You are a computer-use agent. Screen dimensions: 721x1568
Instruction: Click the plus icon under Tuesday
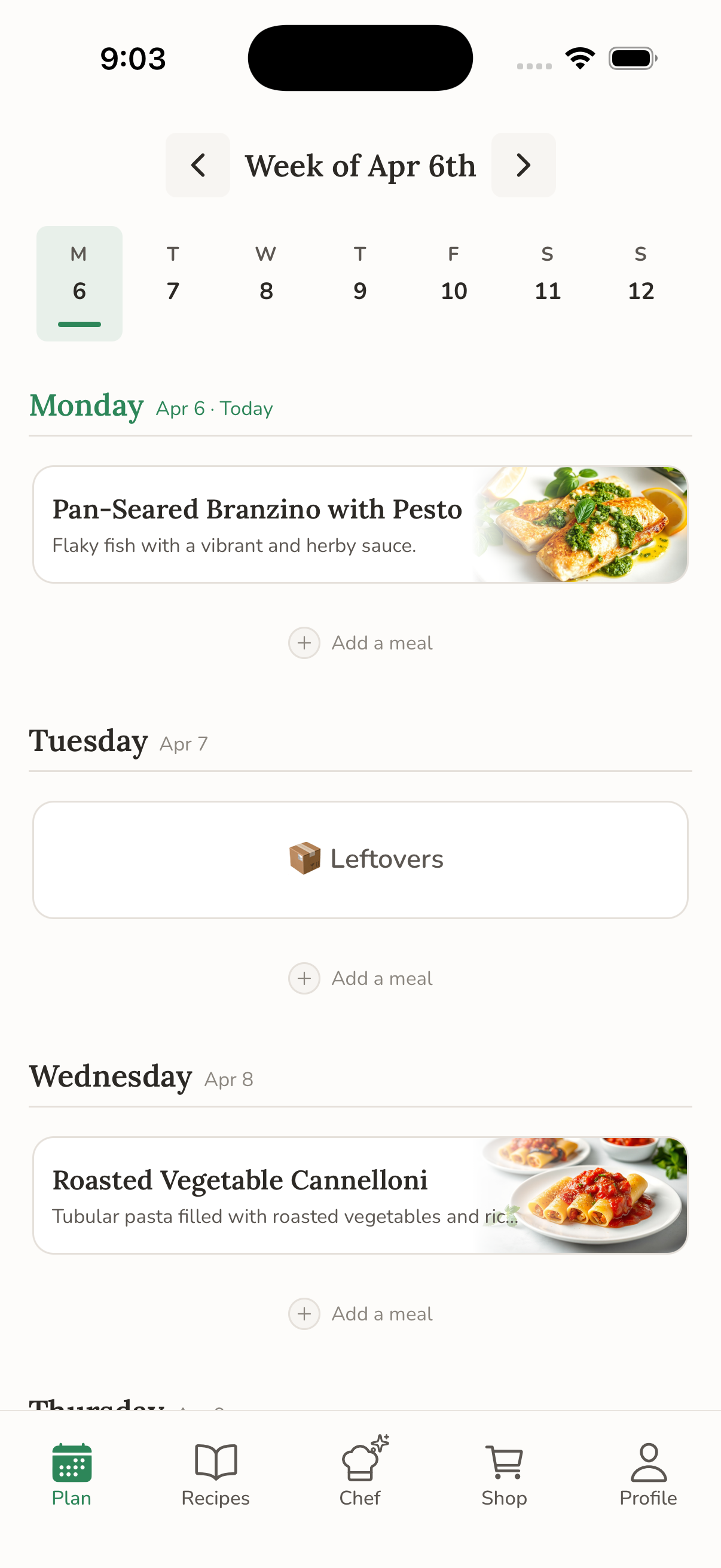click(x=304, y=978)
